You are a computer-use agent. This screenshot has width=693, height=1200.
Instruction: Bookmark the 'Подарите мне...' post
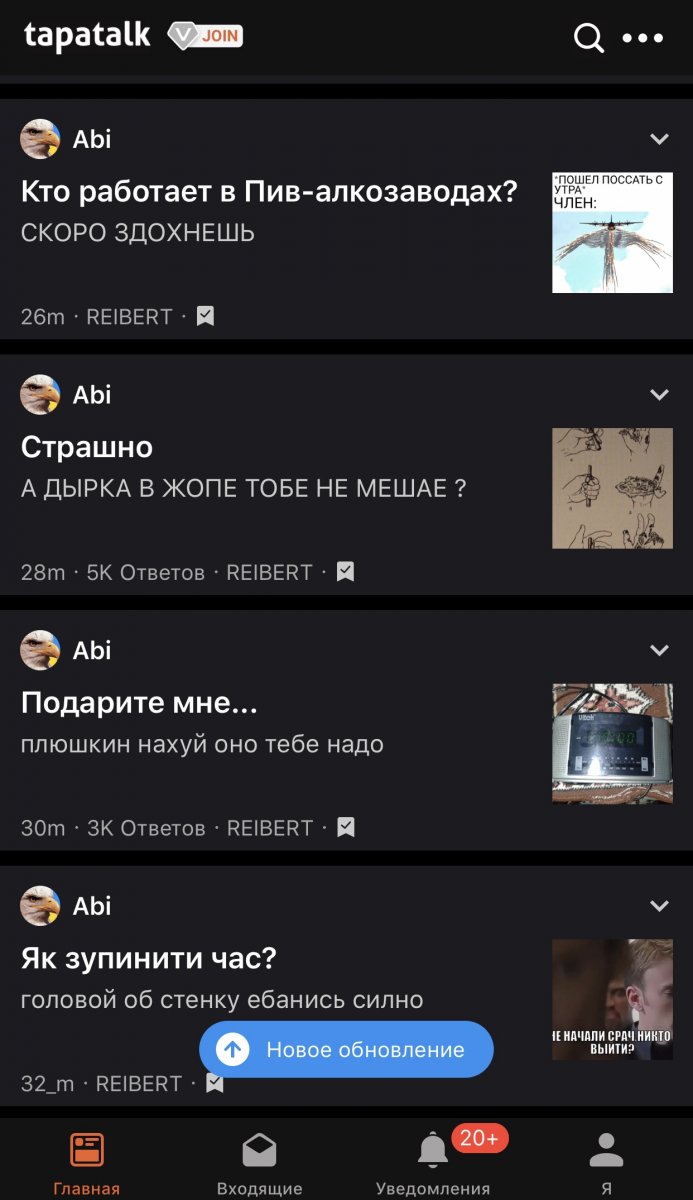click(345, 828)
